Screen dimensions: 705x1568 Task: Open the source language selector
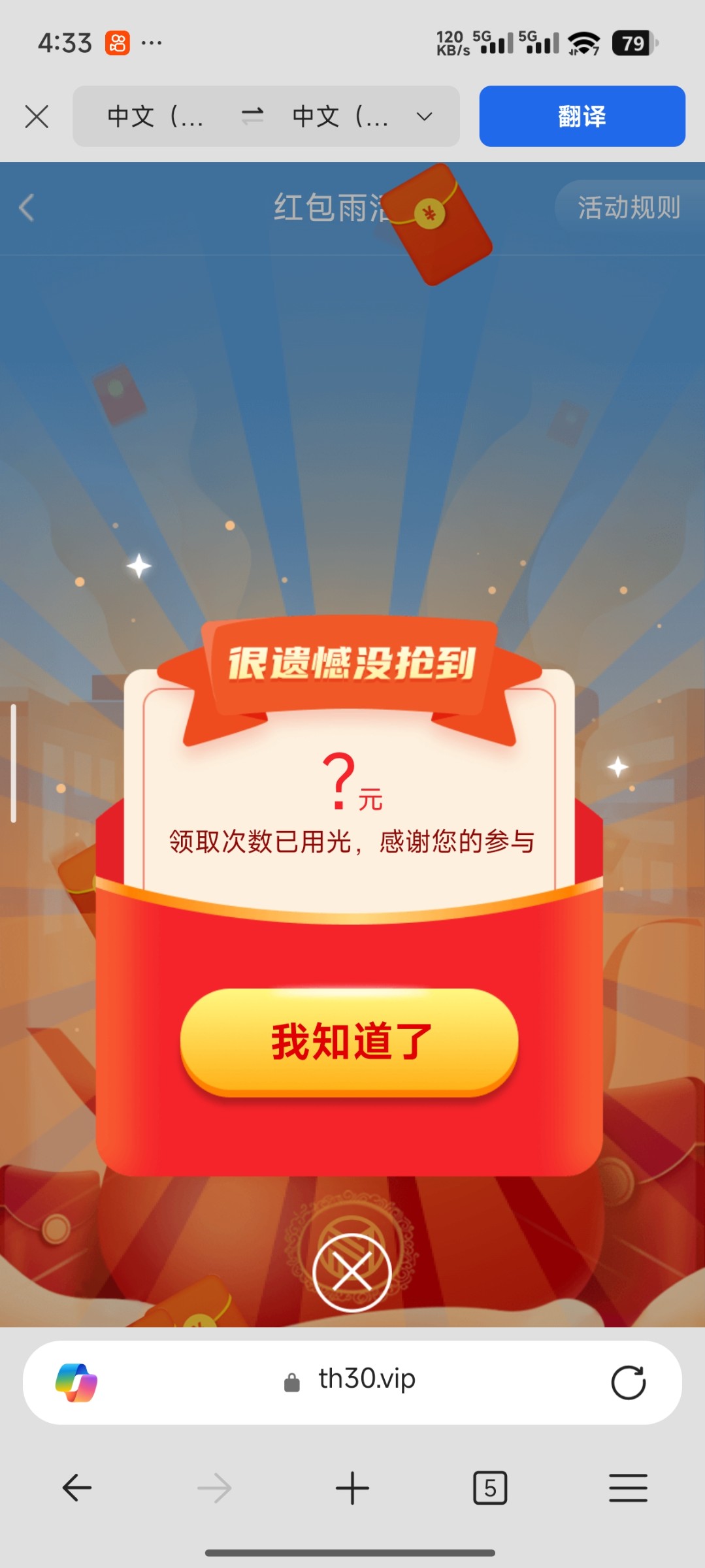click(155, 117)
